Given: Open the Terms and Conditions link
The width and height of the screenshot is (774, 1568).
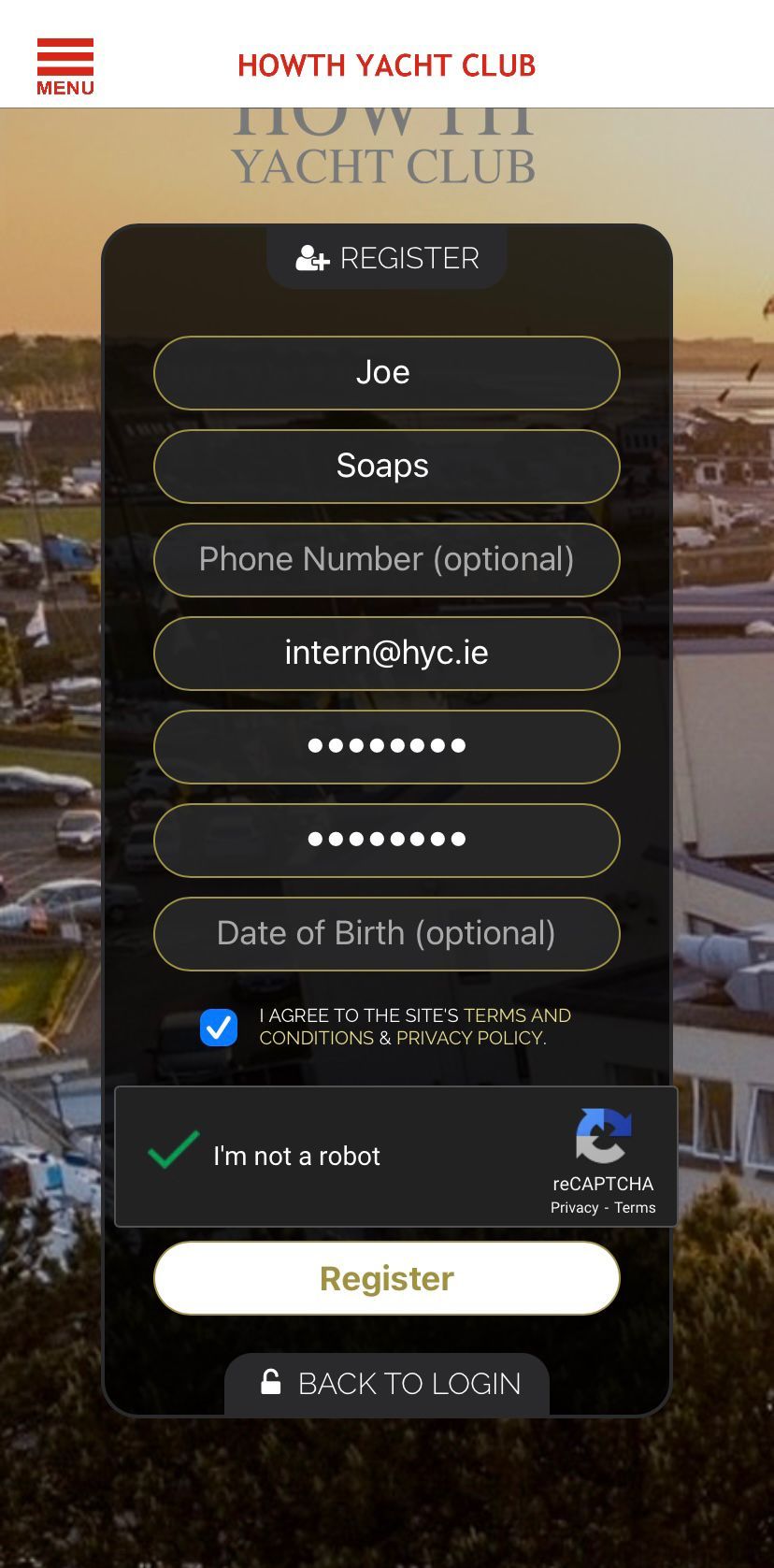Looking at the screenshot, I should click(x=415, y=1027).
